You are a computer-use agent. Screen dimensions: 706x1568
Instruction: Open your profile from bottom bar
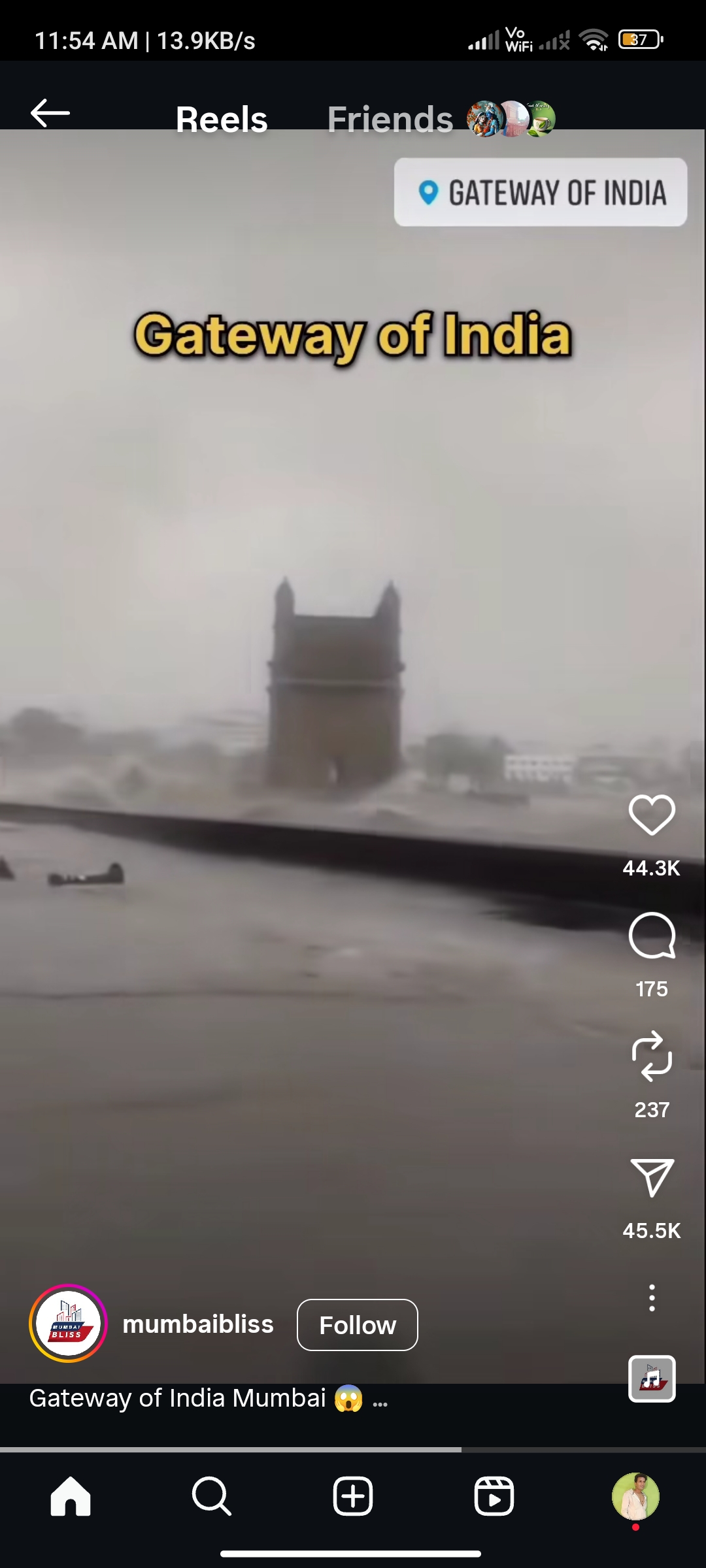[x=635, y=1496]
